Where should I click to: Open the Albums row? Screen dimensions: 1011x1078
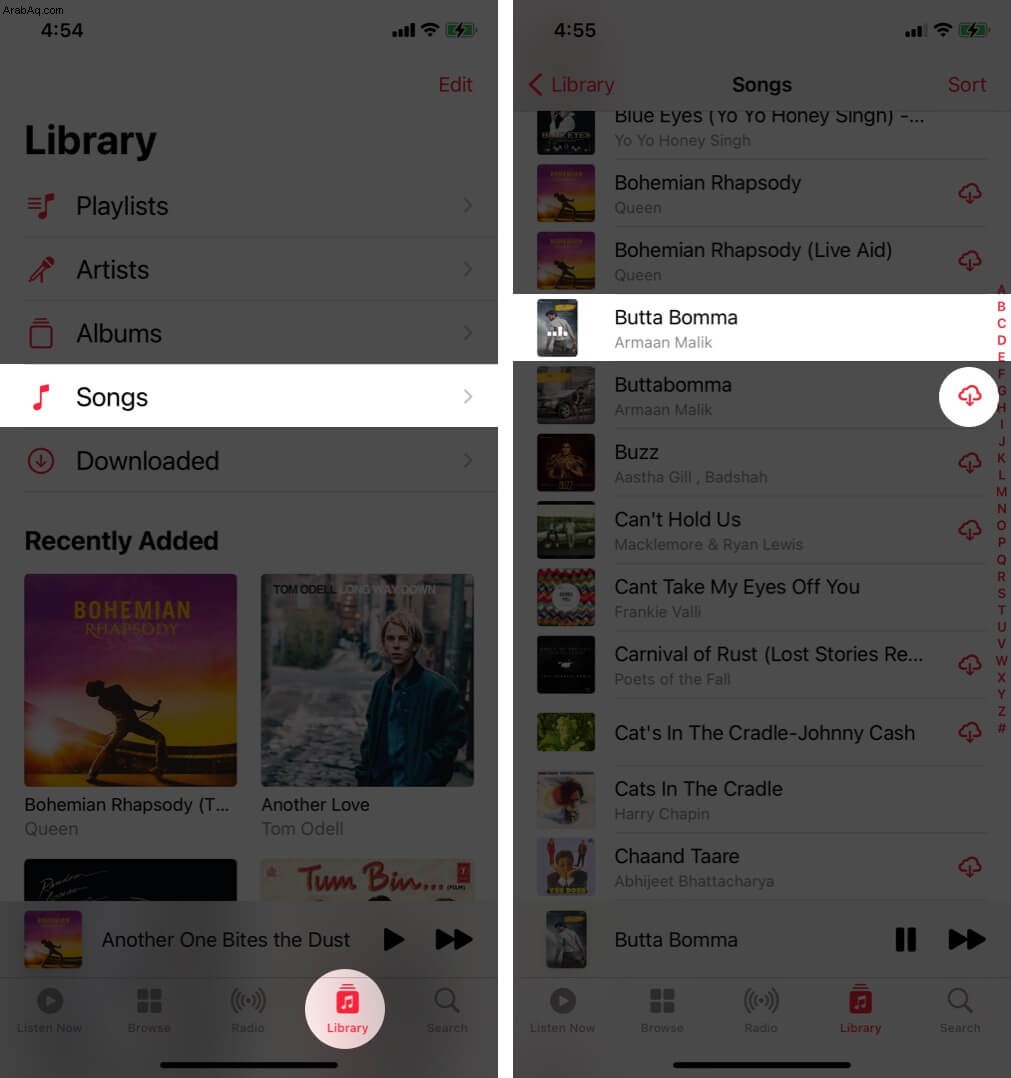click(248, 334)
